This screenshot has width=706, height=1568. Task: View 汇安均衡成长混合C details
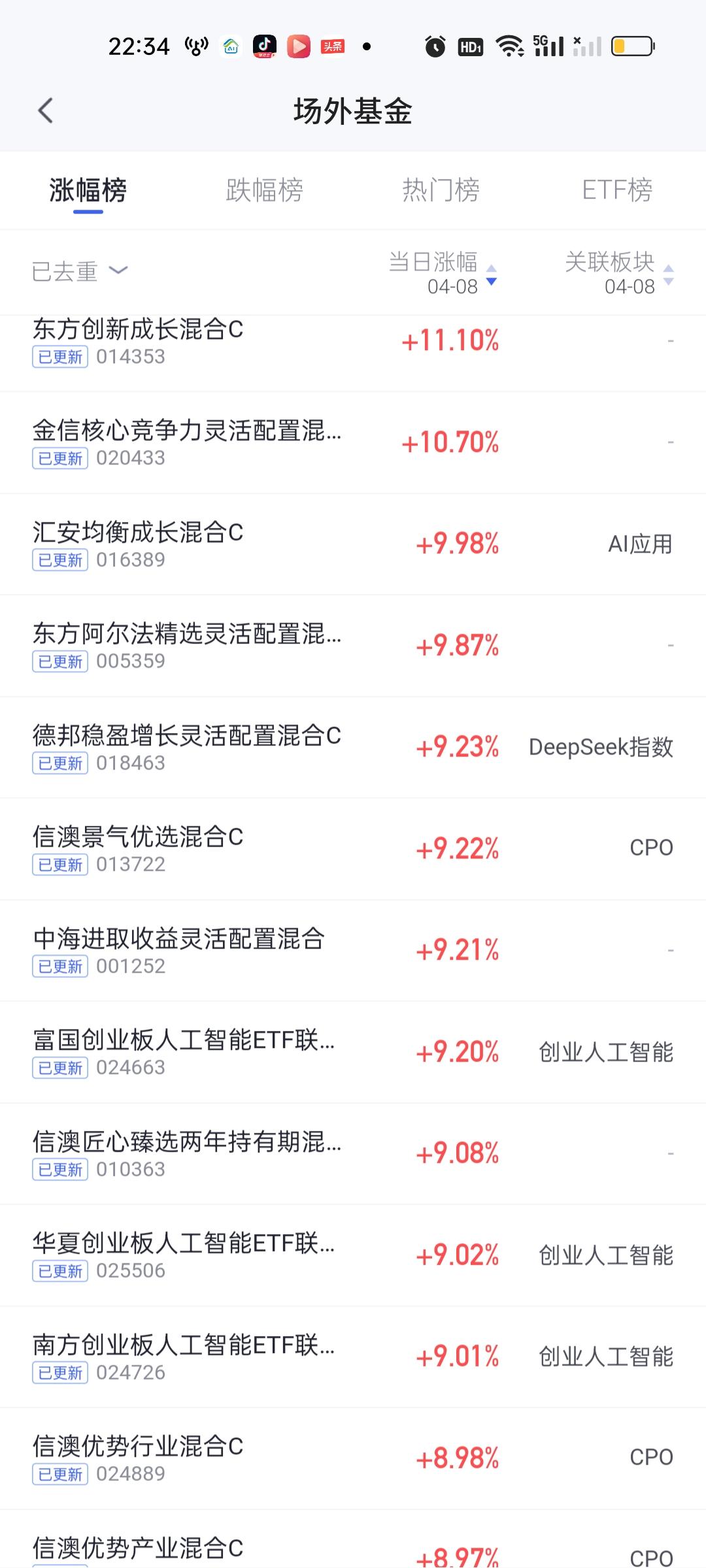point(138,544)
